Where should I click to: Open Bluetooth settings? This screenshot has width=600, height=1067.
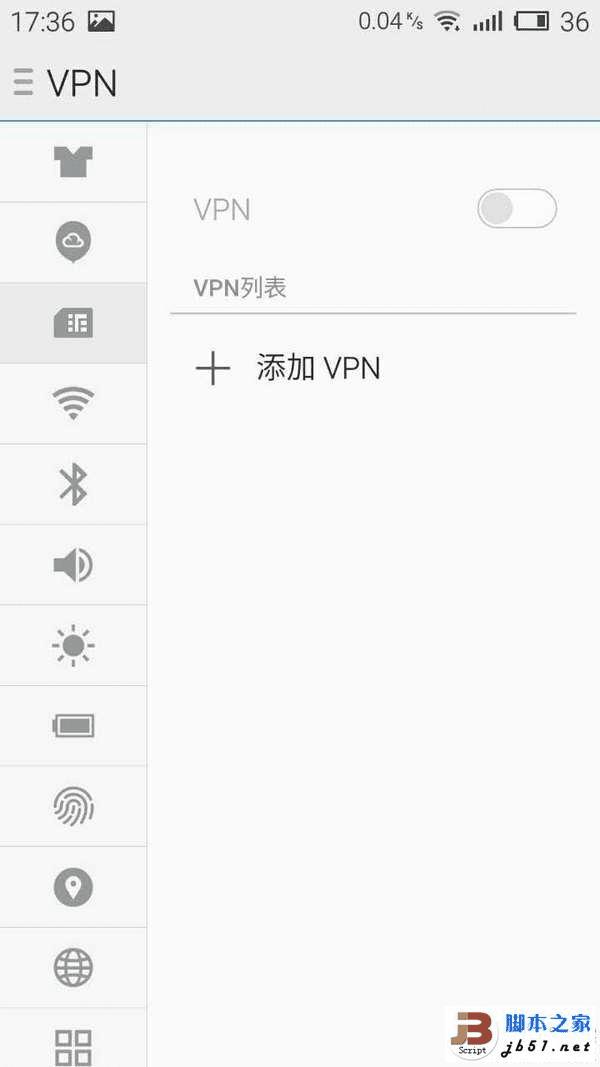(x=73, y=484)
